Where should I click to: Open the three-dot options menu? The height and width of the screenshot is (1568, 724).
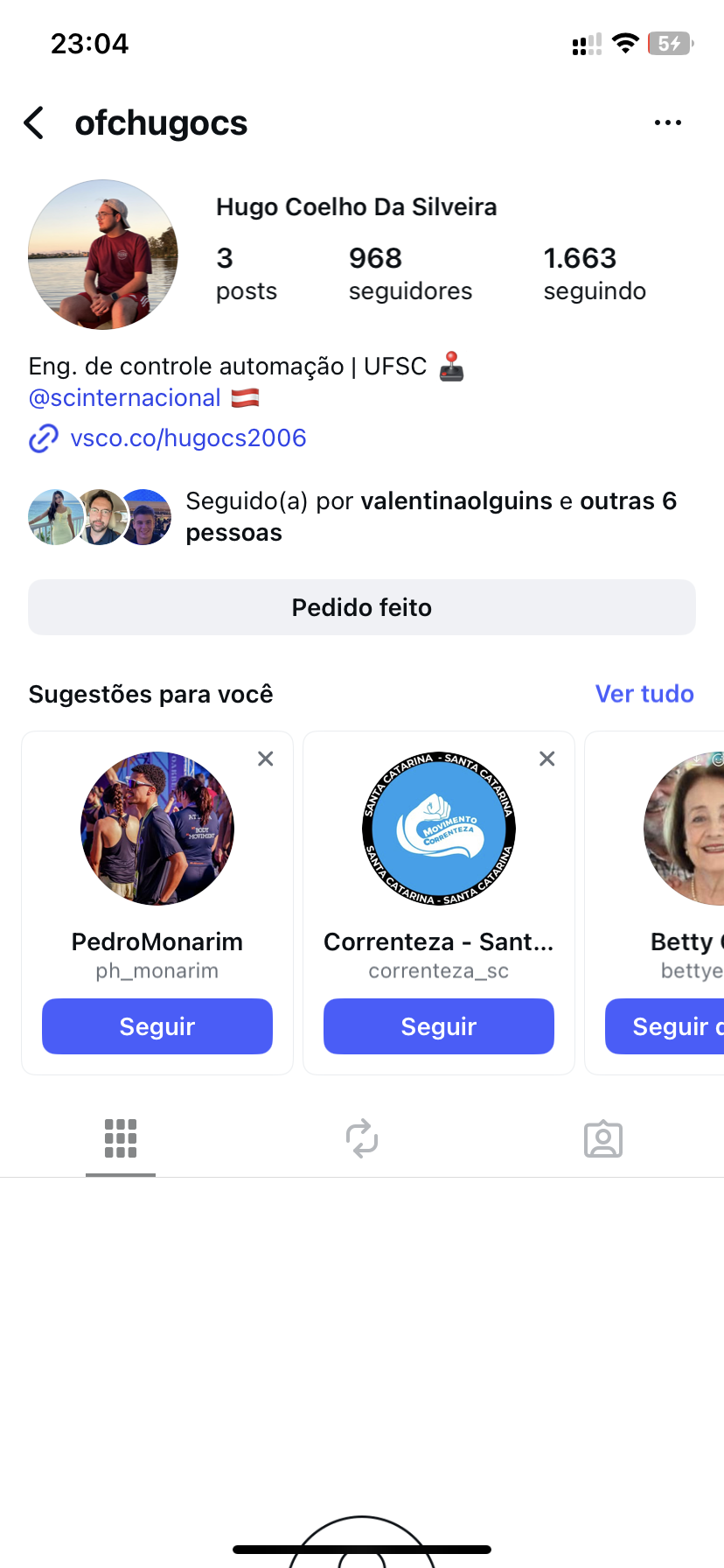tap(667, 123)
